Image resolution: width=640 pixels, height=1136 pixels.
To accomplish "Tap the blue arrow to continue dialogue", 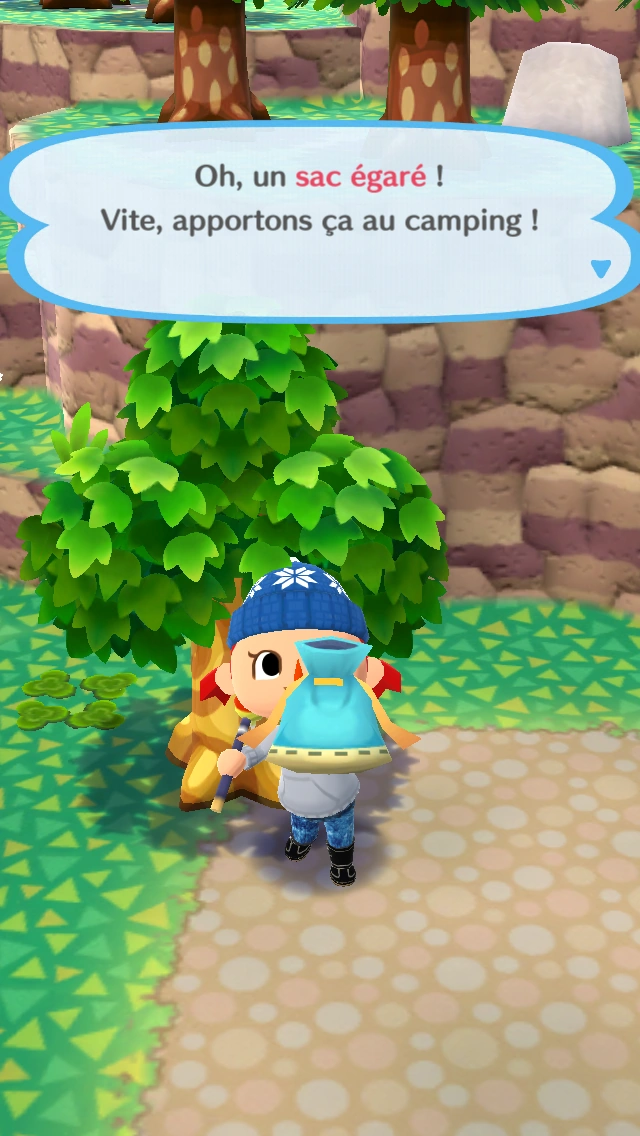I will tap(600, 269).
